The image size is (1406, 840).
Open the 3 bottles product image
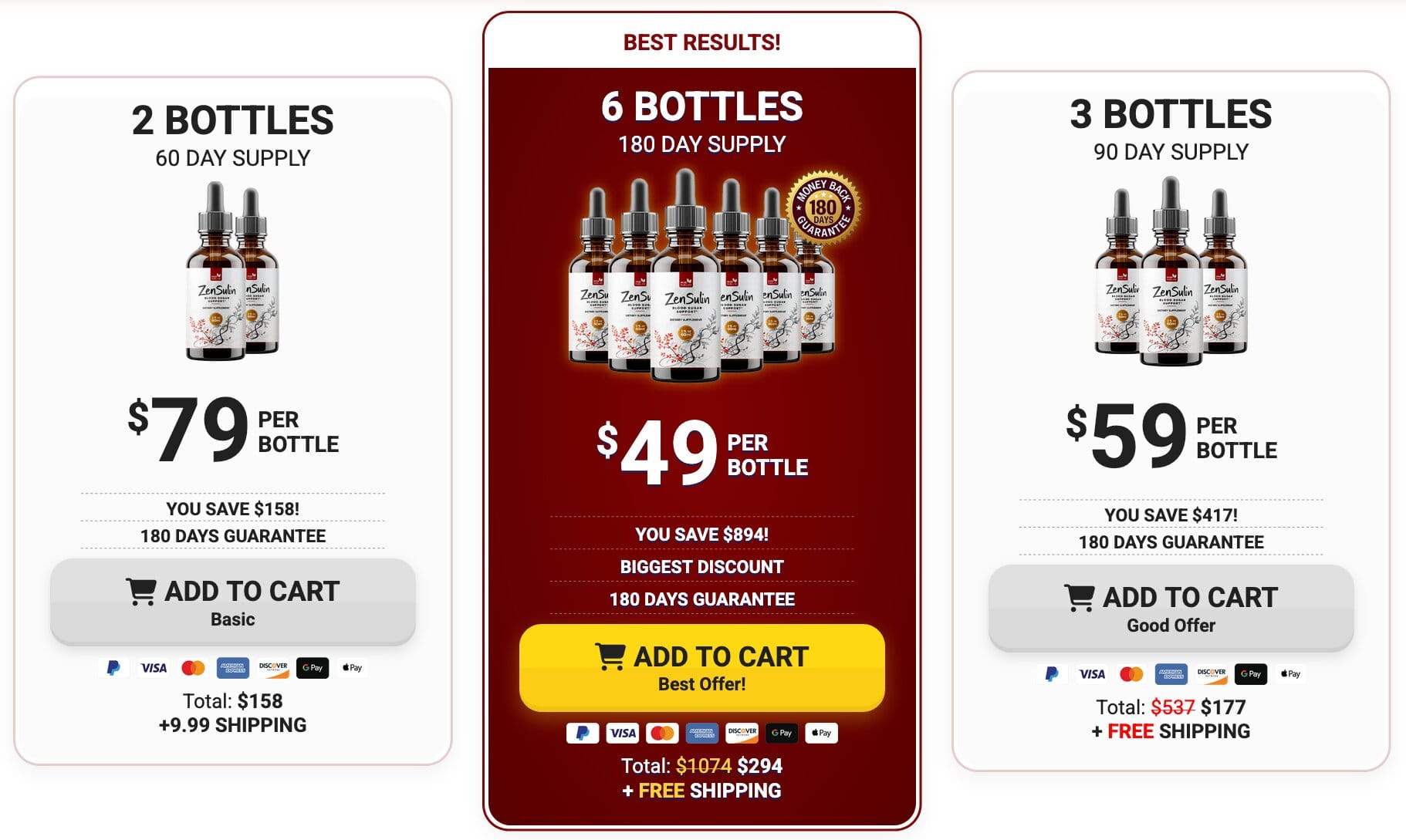point(1171,272)
